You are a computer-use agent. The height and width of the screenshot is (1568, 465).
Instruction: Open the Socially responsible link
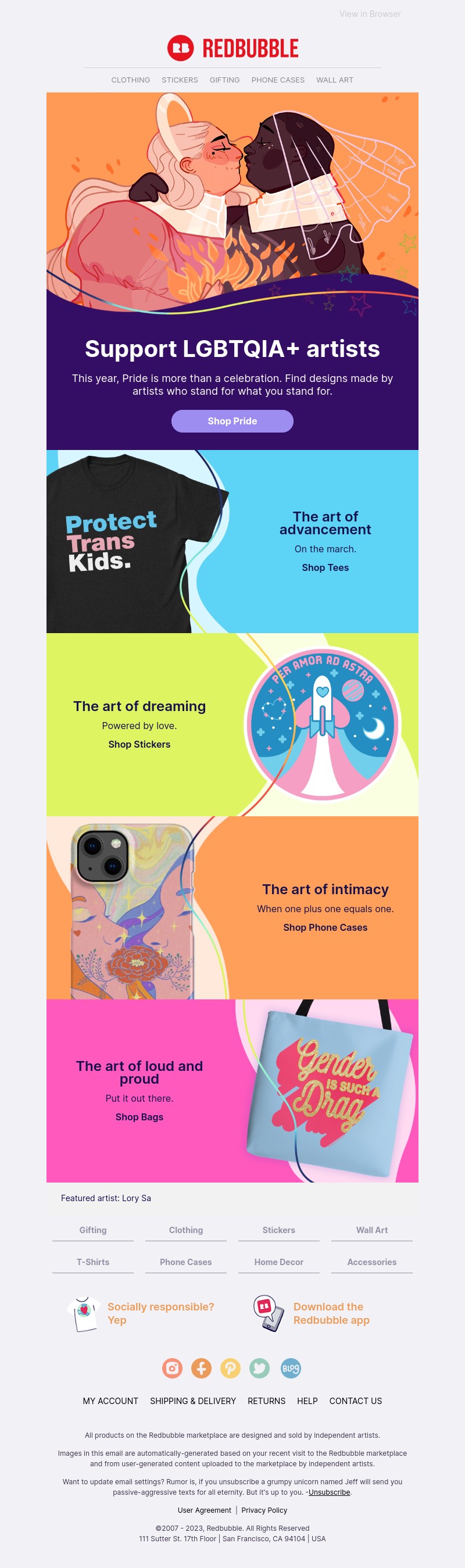[160, 1313]
